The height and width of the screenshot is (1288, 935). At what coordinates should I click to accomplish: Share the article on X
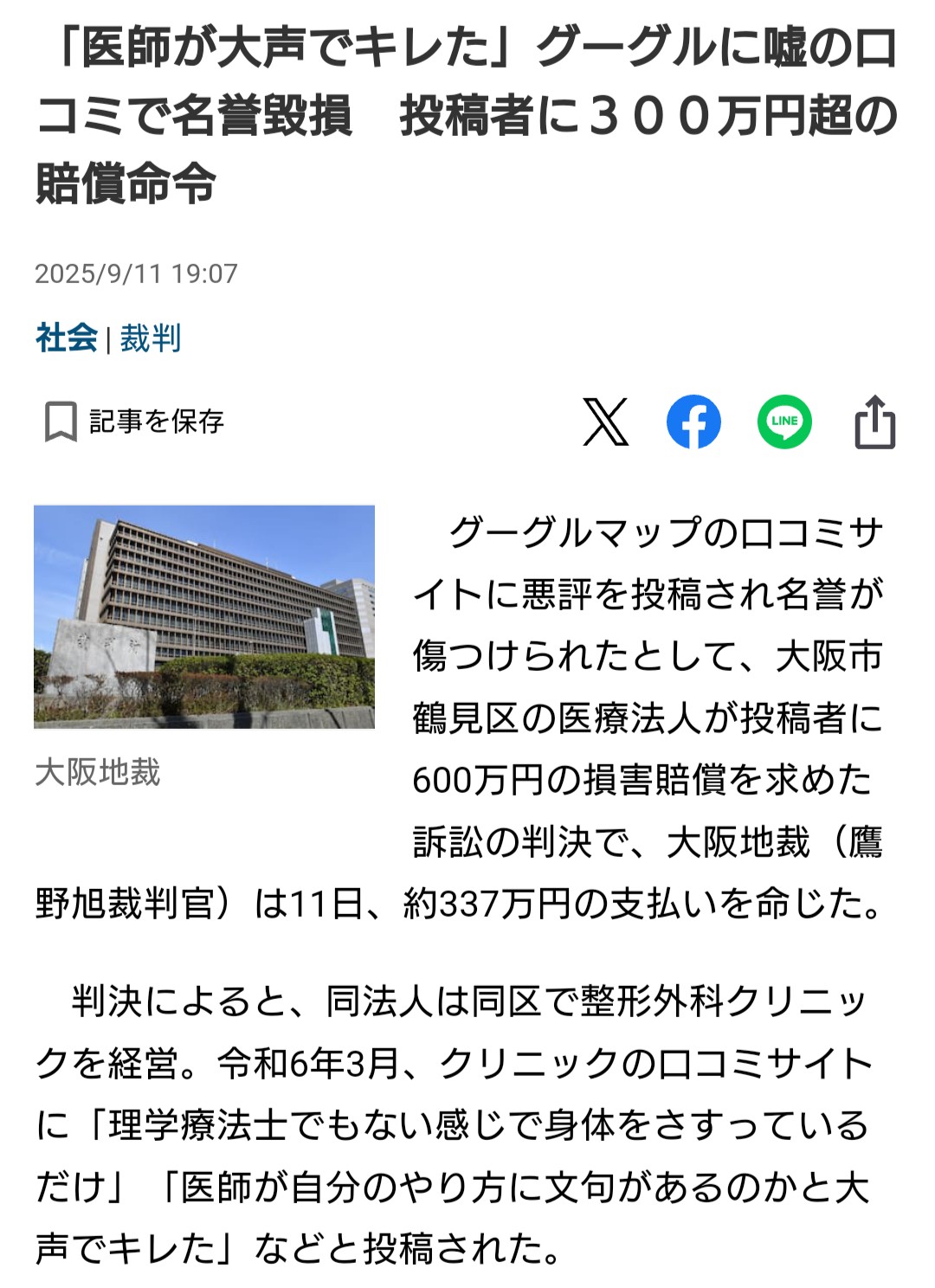tap(605, 422)
